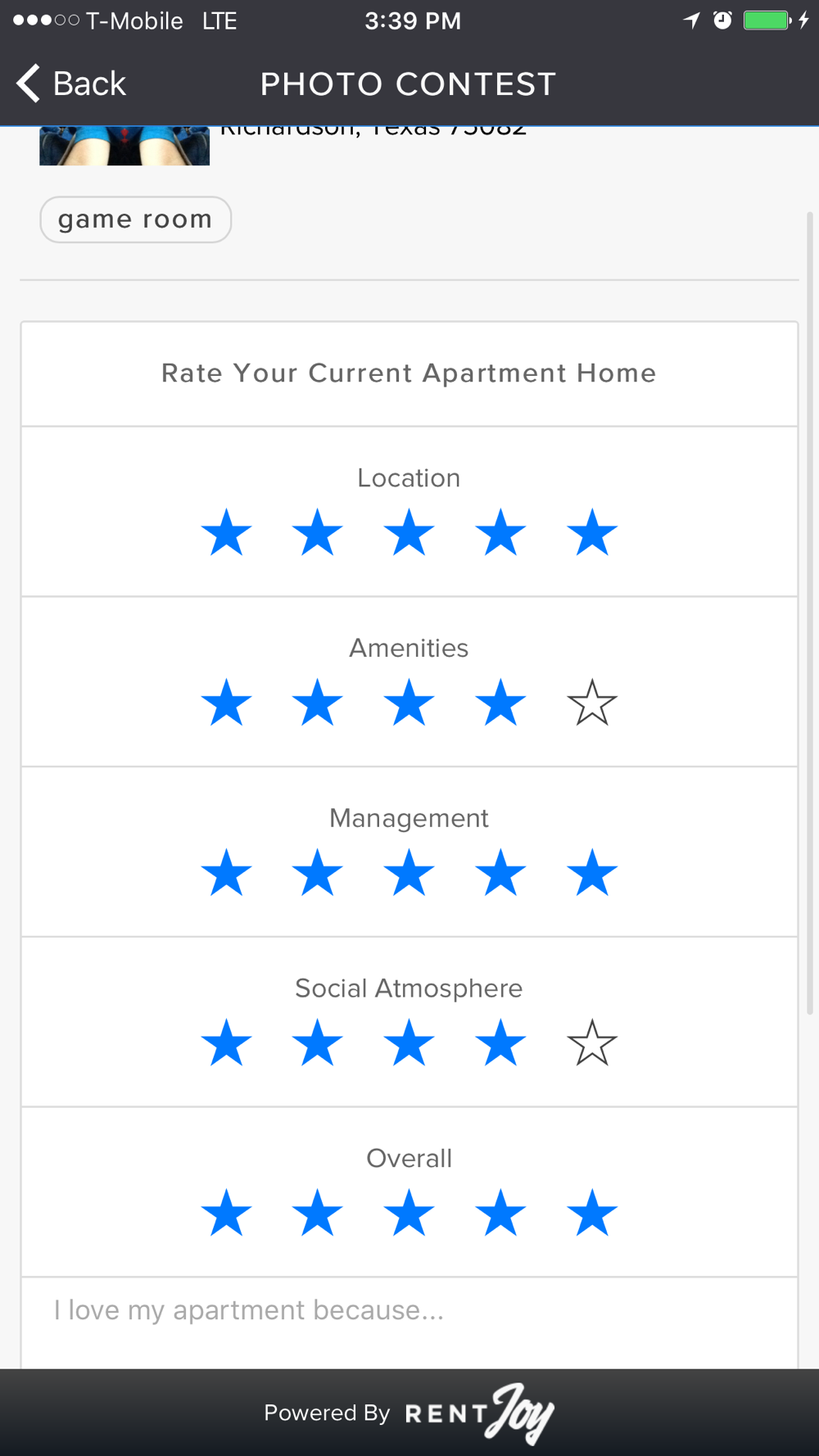The image size is (819, 1456).
Task: Go back from Photo Contest
Action: (x=71, y=84)
